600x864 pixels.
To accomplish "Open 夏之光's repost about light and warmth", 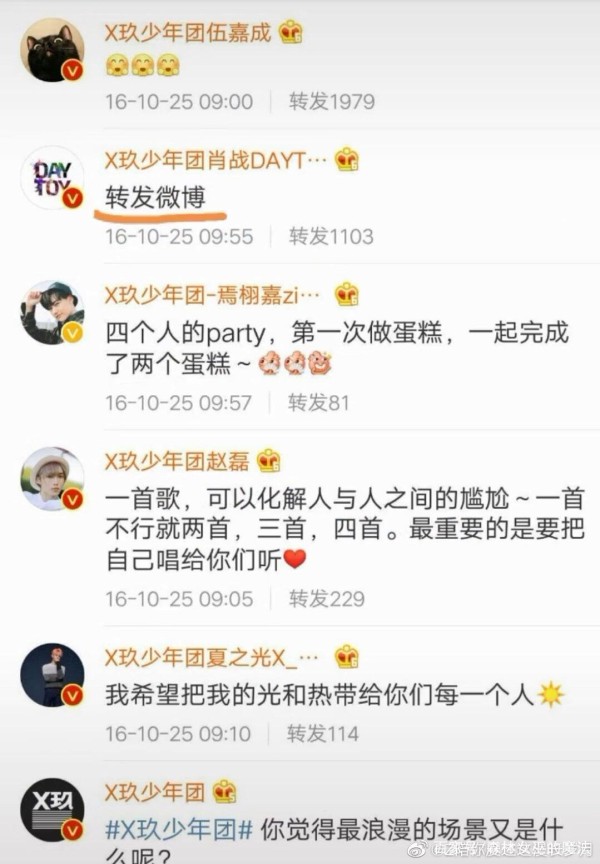I will click(x=320, y=694).
